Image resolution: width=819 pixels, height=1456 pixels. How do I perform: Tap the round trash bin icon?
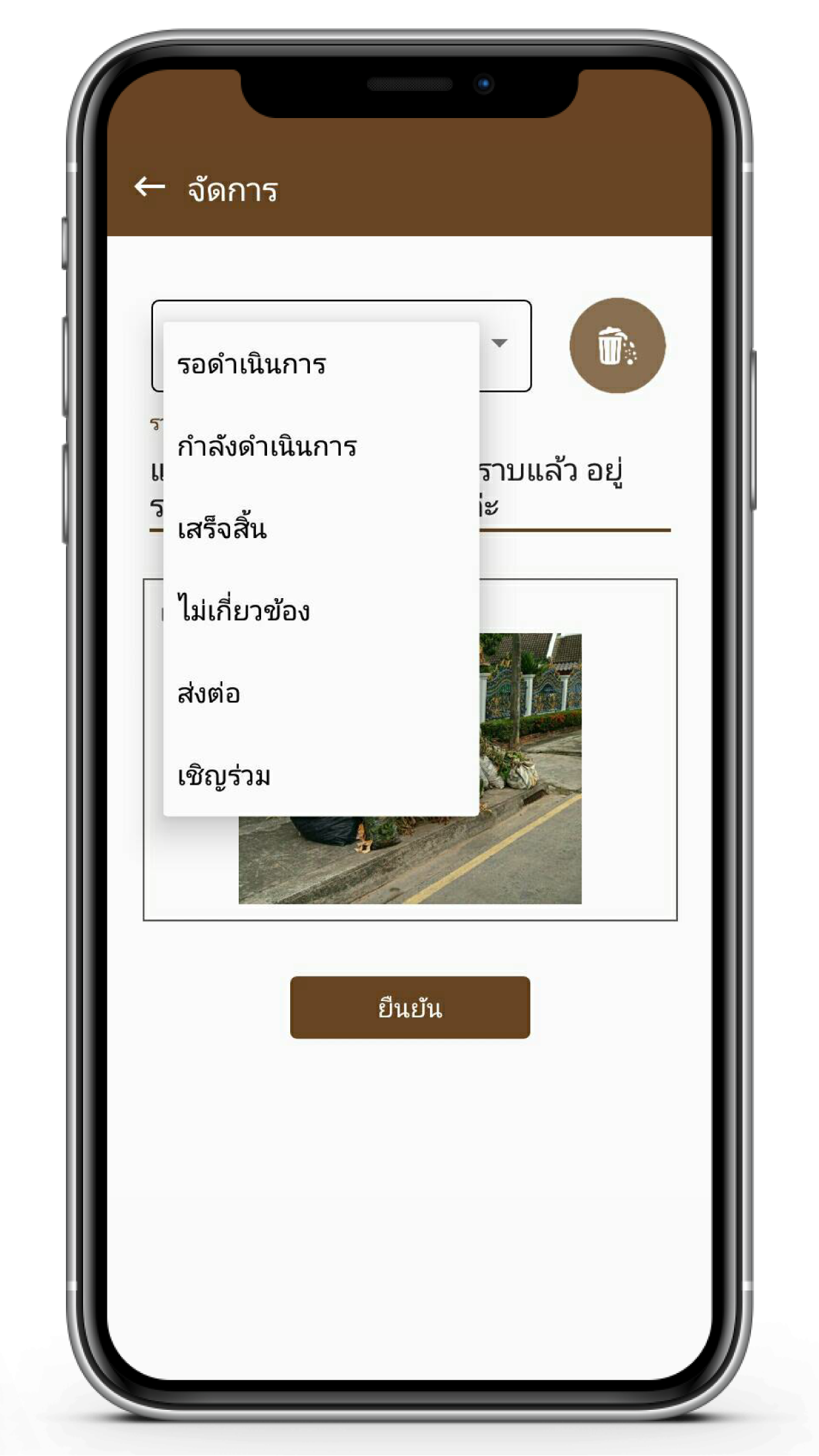[617, 346]
